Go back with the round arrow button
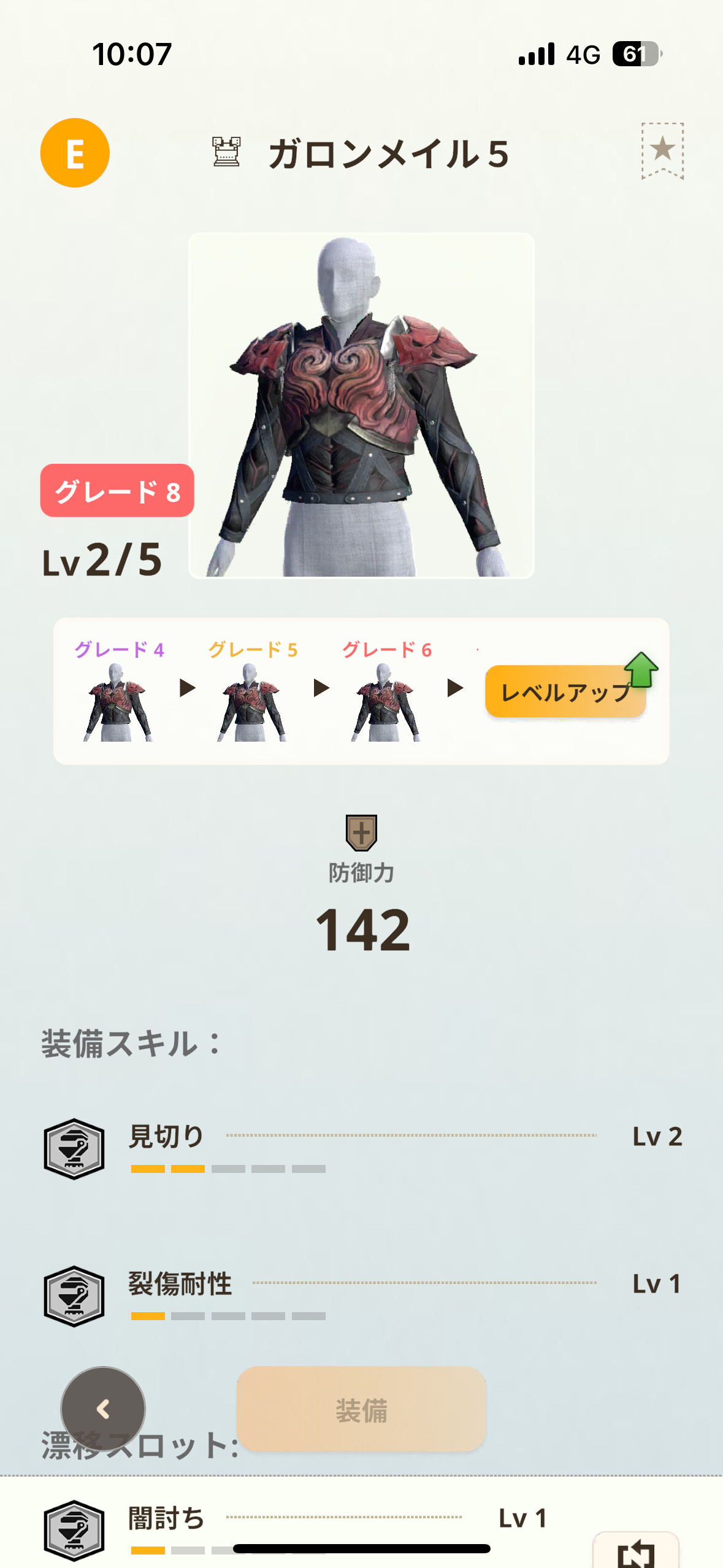Screen dimensions: 723x1568 tap(103, 1409)
